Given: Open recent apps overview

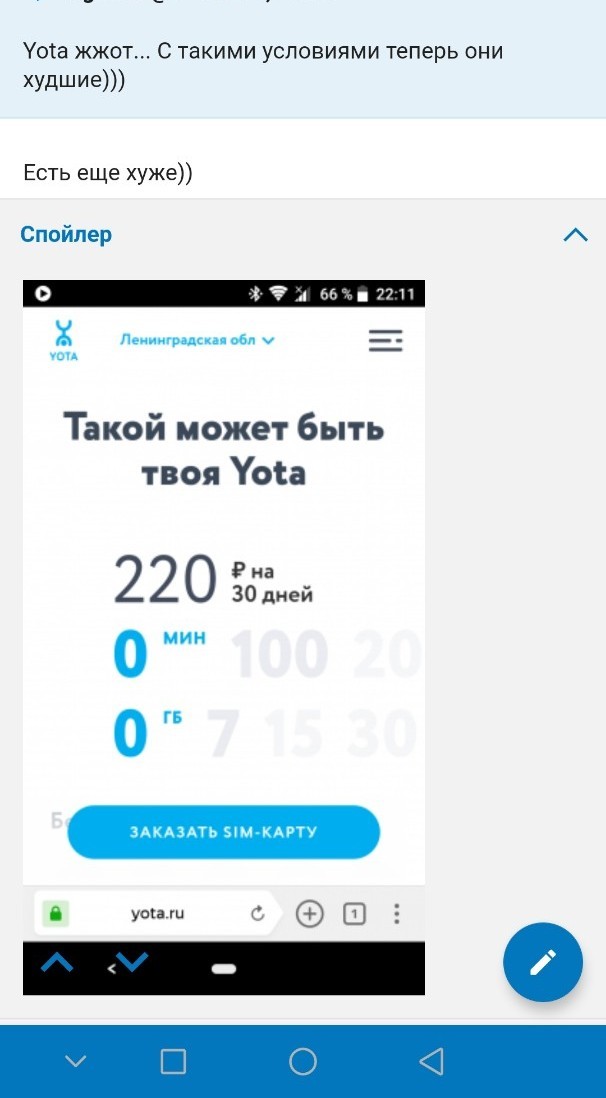Looking at the screenshot, I should click(174, 1061).
